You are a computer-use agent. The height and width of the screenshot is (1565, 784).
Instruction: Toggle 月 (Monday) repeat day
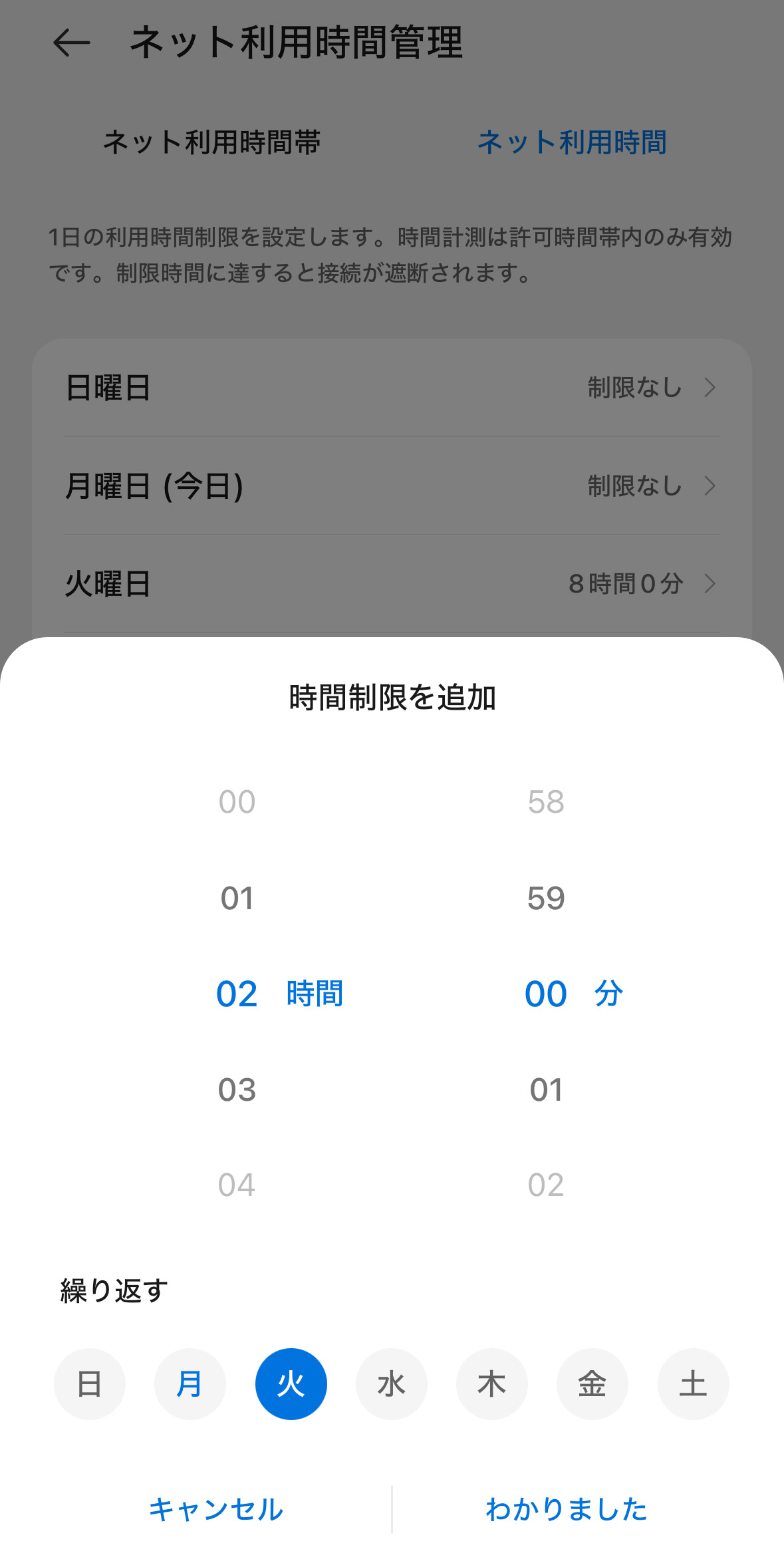(x=190, y=1384)
